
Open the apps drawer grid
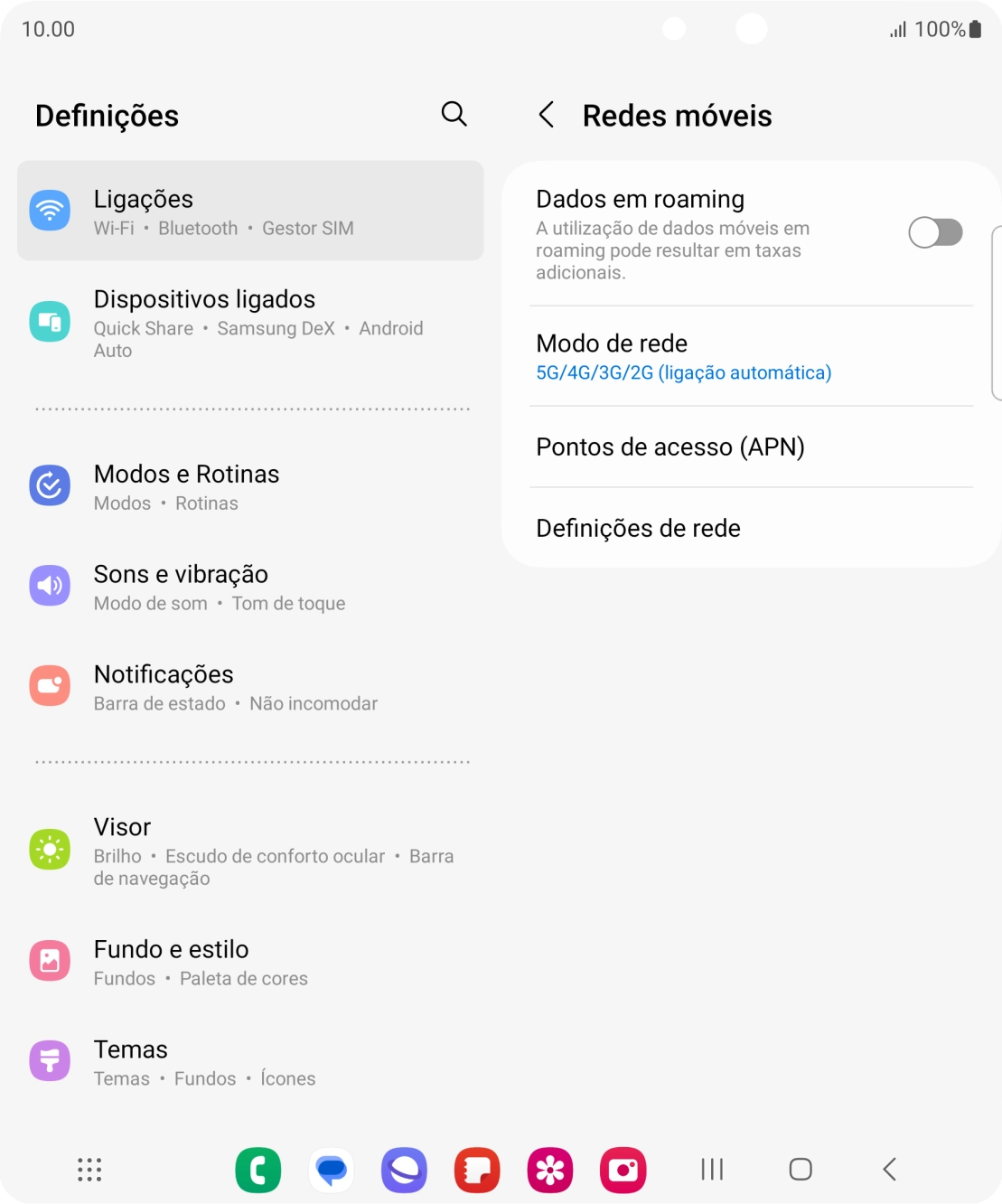tap(89, 1169)
